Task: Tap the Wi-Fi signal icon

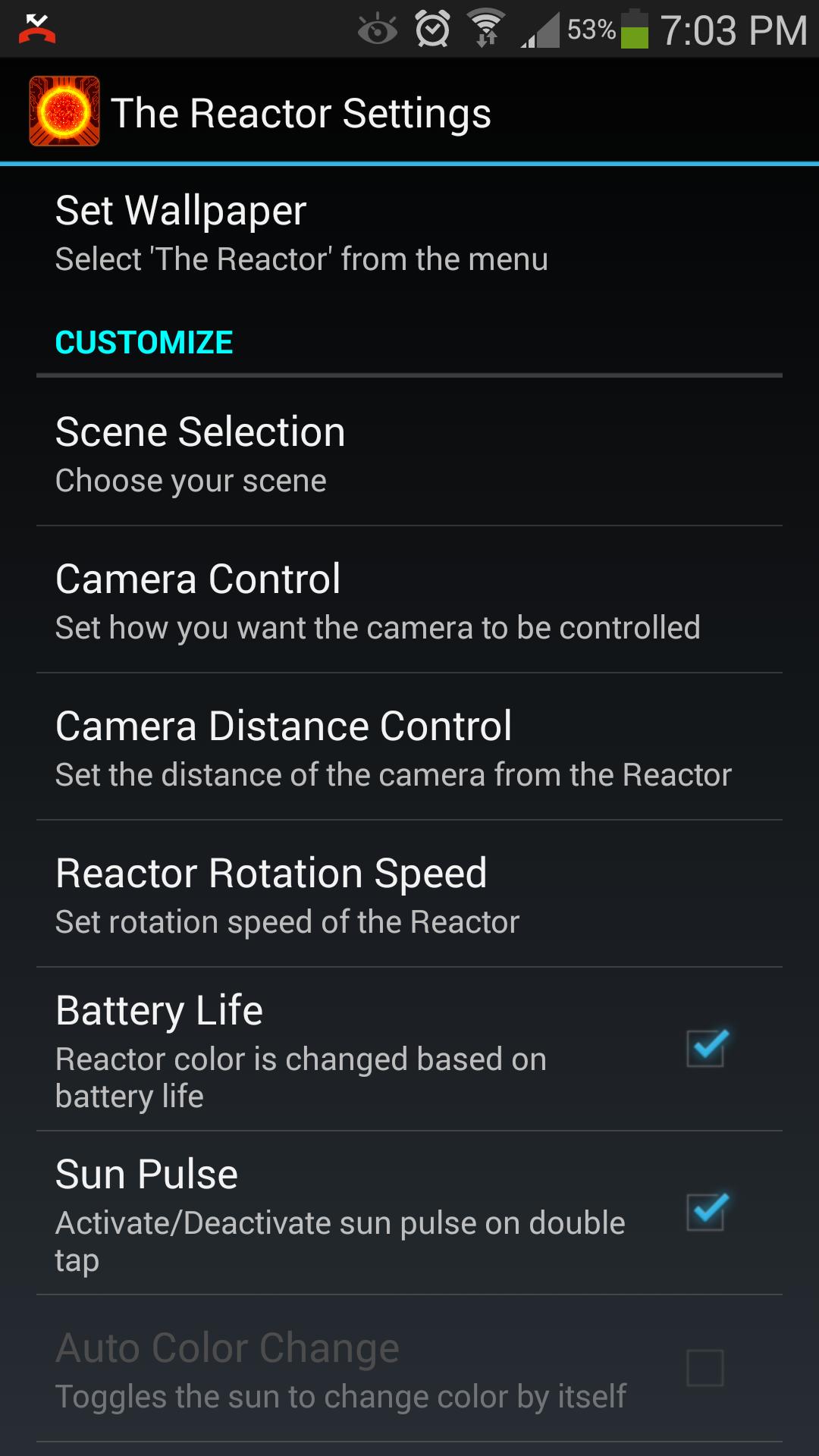Action: [x=485, y=27]
